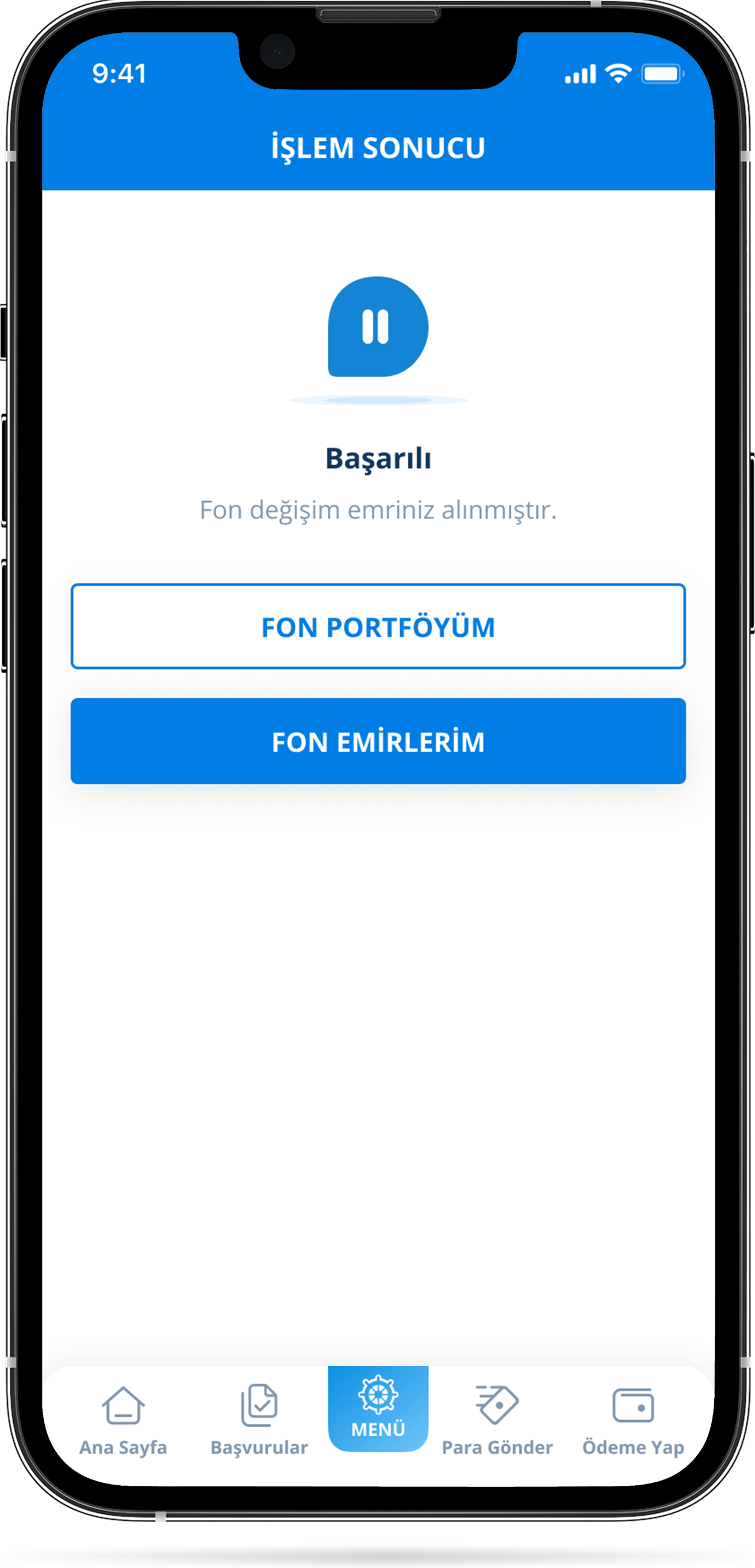755x1568 pixels.
Task: Select FON PORTFÖYÜM
Action: [377, 627]
